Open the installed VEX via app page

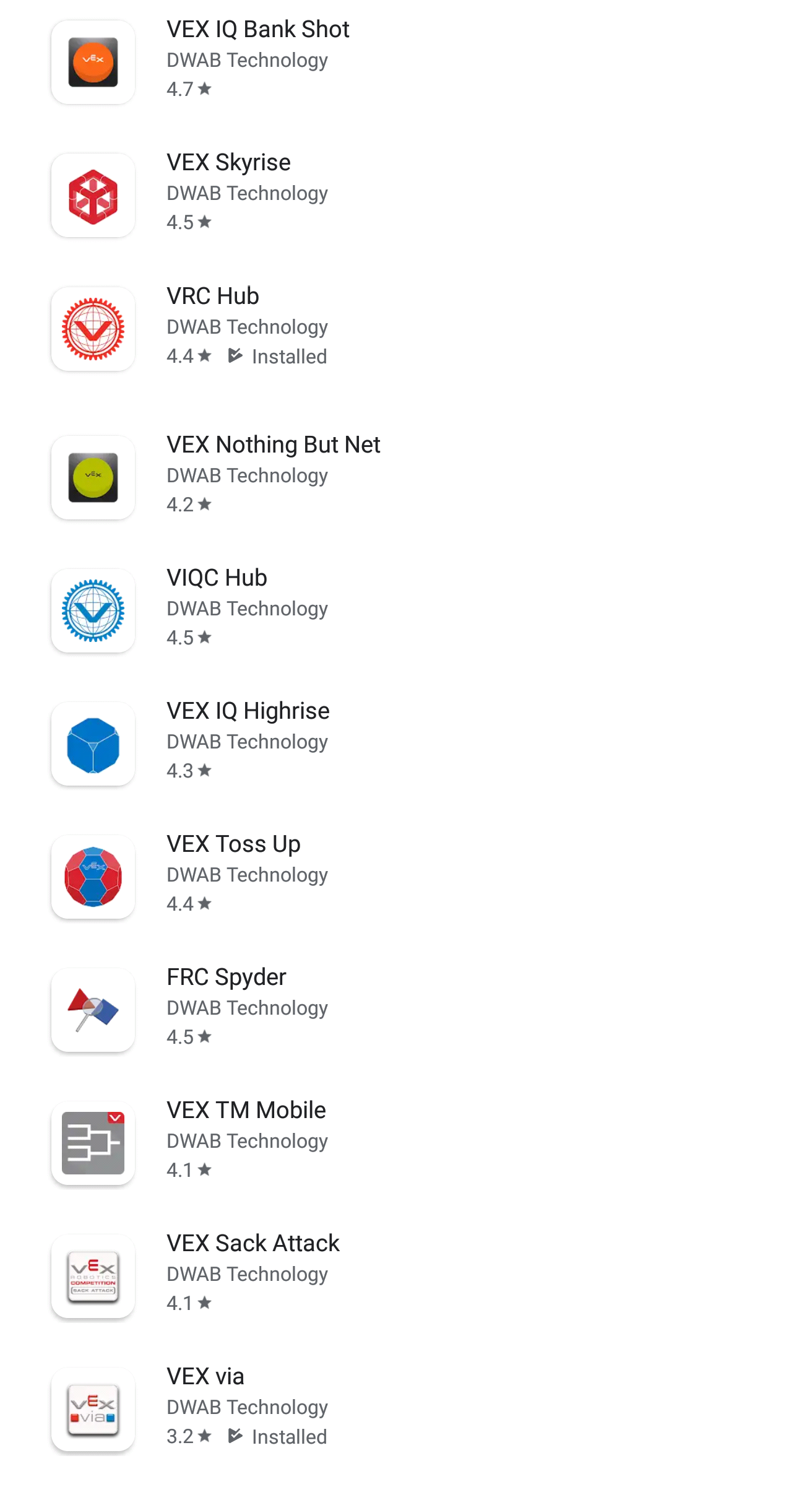click(x=406, y=1409)
